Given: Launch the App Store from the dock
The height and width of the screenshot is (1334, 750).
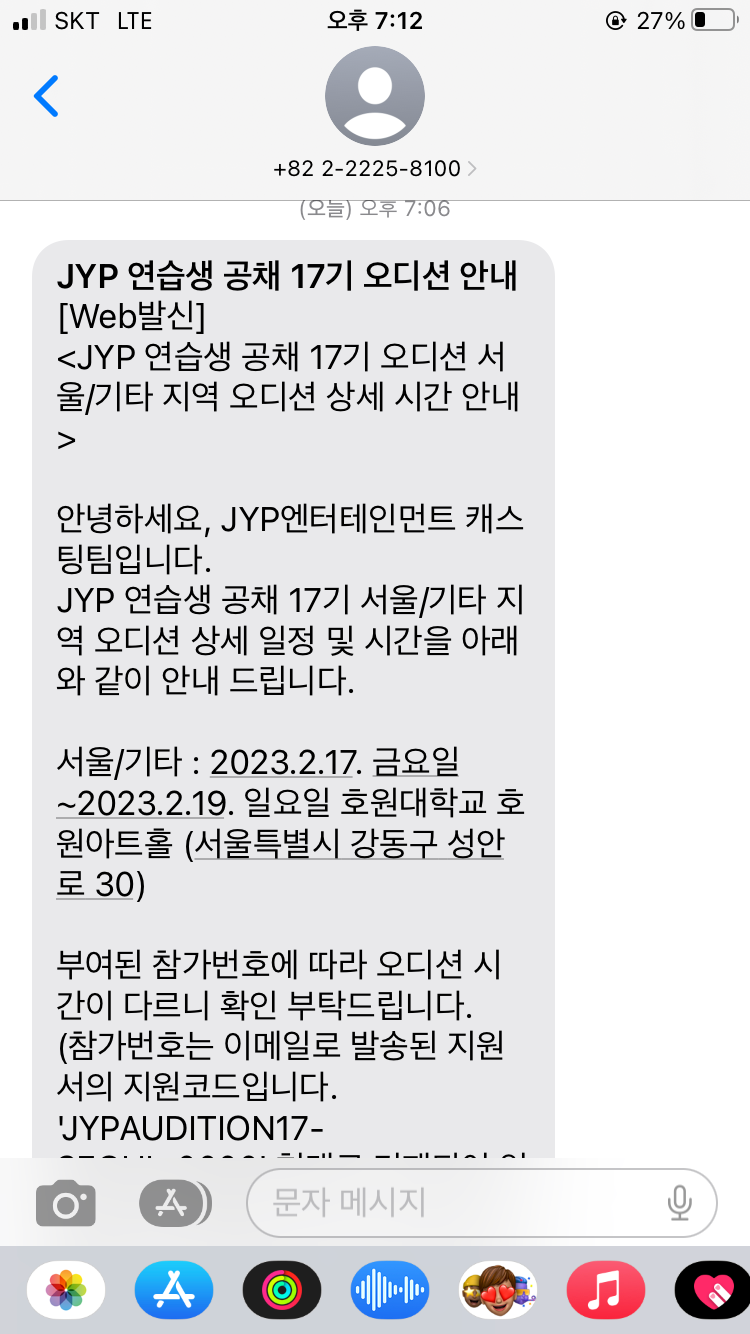Looking at the screenshot, I should [173, 1290].
